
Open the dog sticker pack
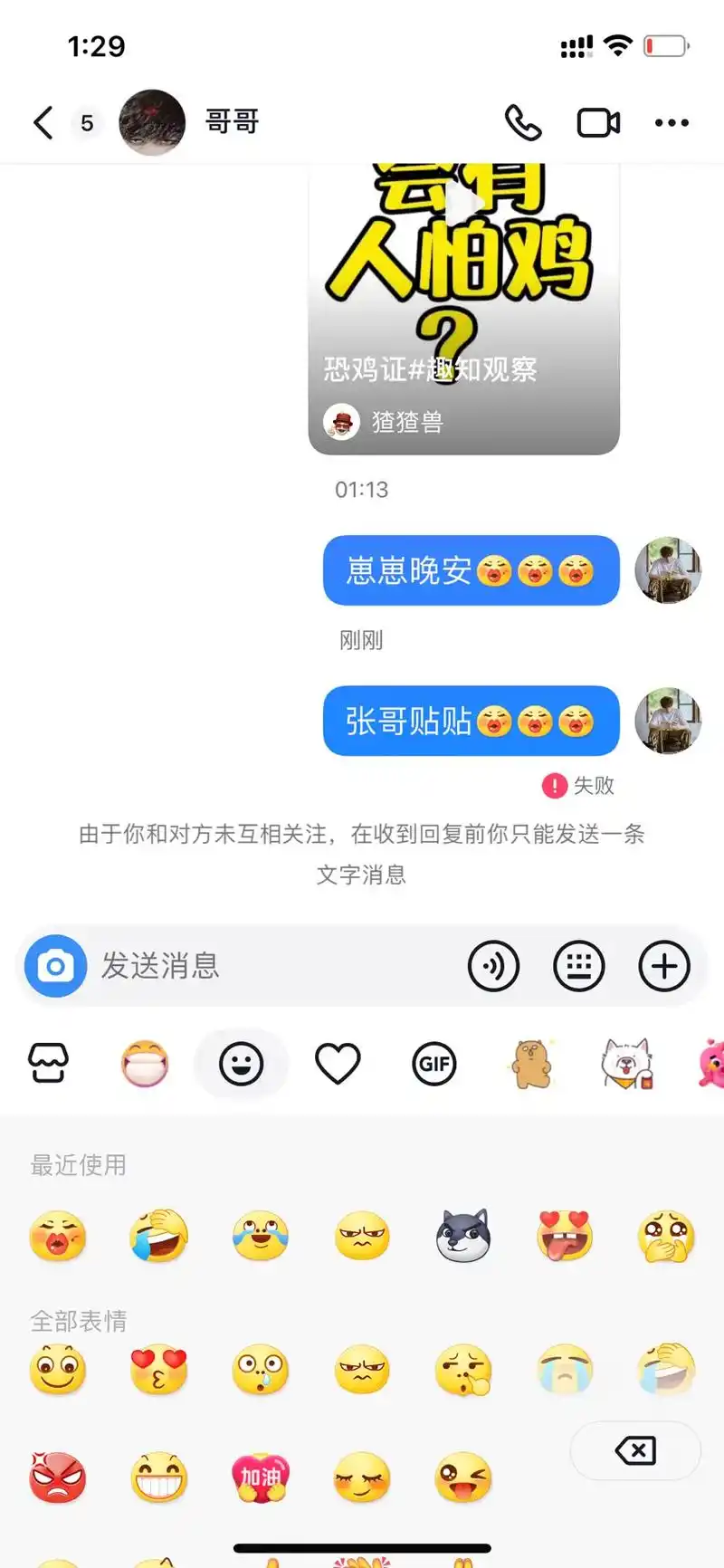pyautogui.click(x=624, y=1064)
